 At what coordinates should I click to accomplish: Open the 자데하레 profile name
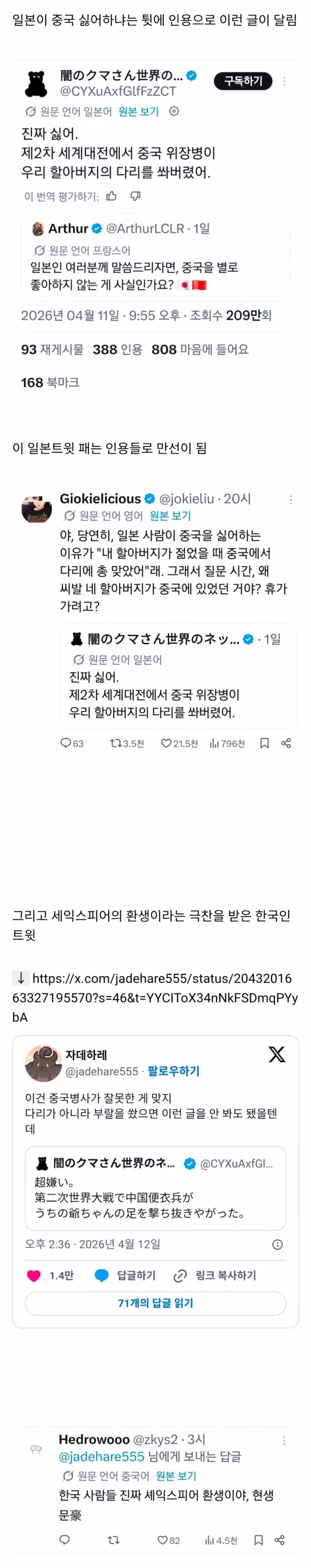pos(86,1055)
